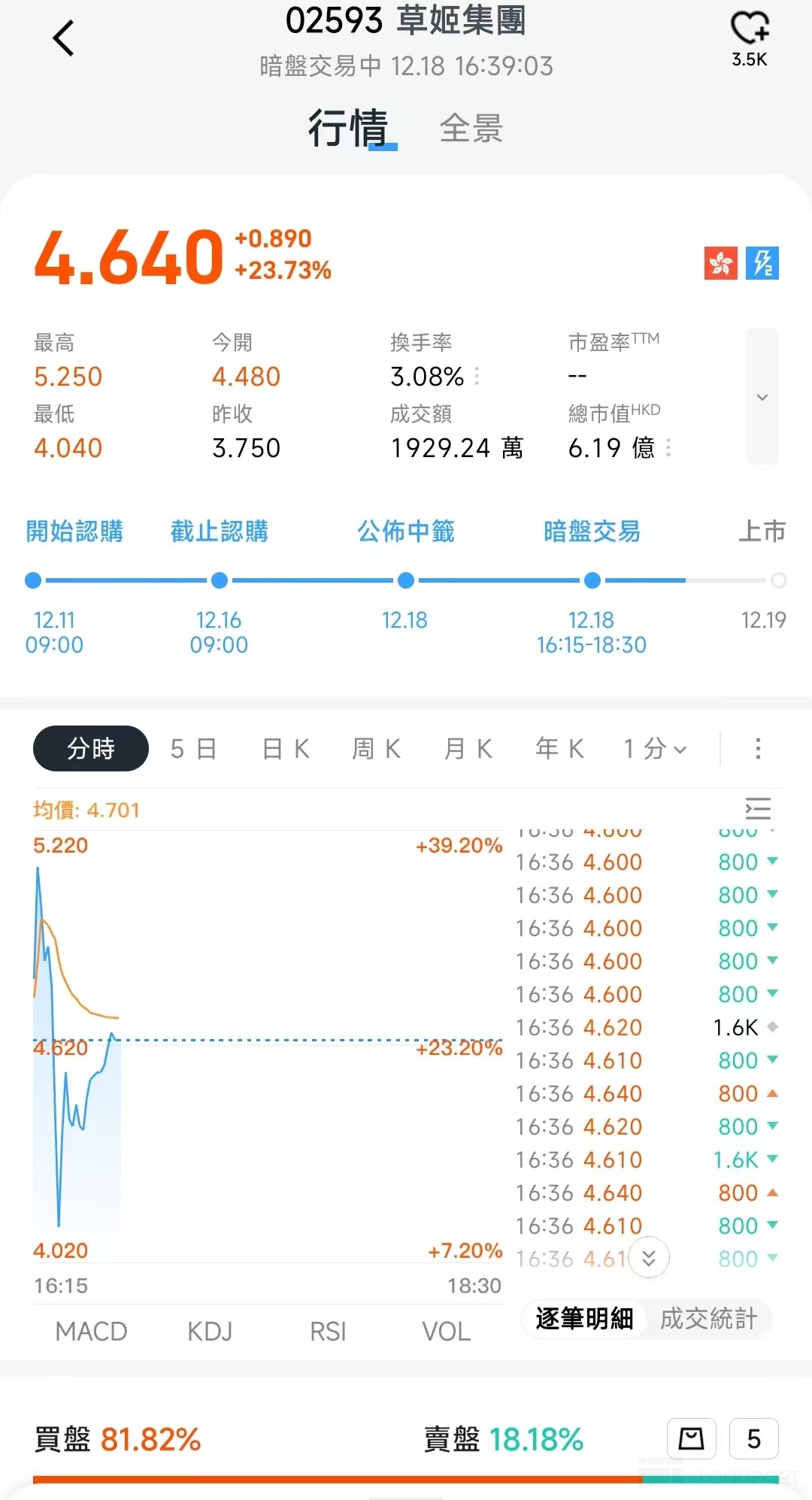
Task: Add 草姬集團 to watchlist favorites
Action: (749, 30)
